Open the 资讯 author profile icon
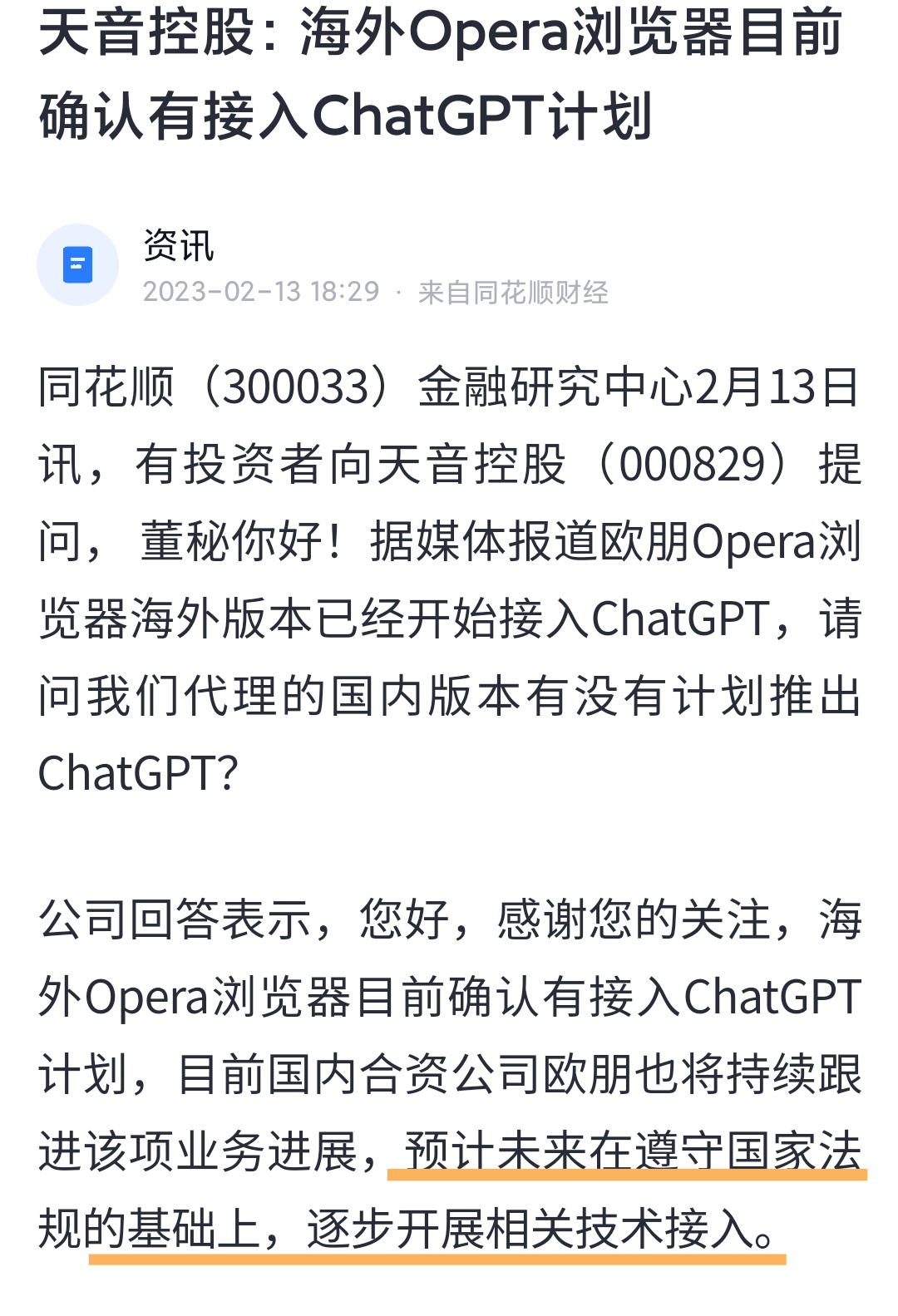This screenshot has width=898, height=1316. 77,265
